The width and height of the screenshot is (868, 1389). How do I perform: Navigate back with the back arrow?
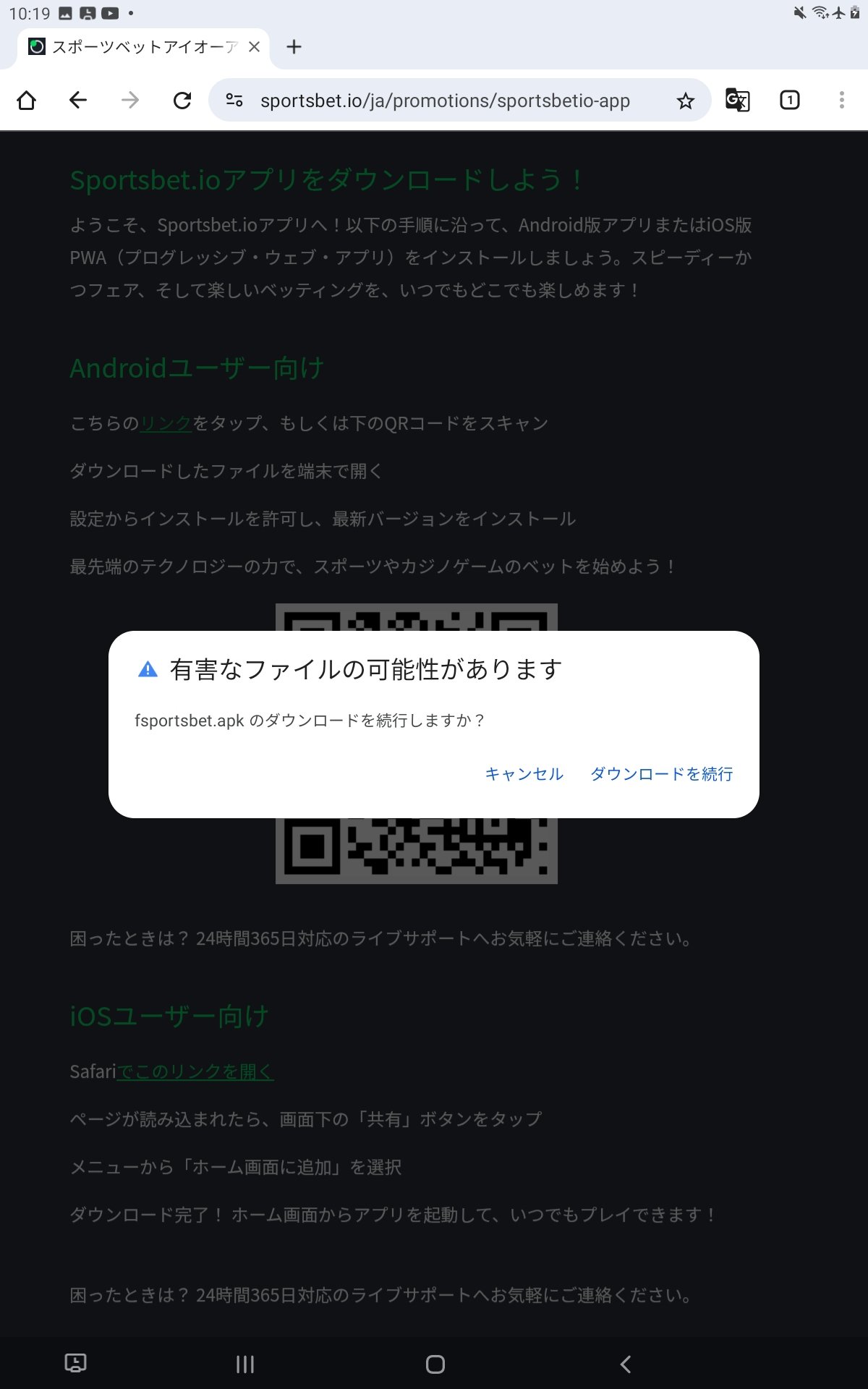[79, 101]
